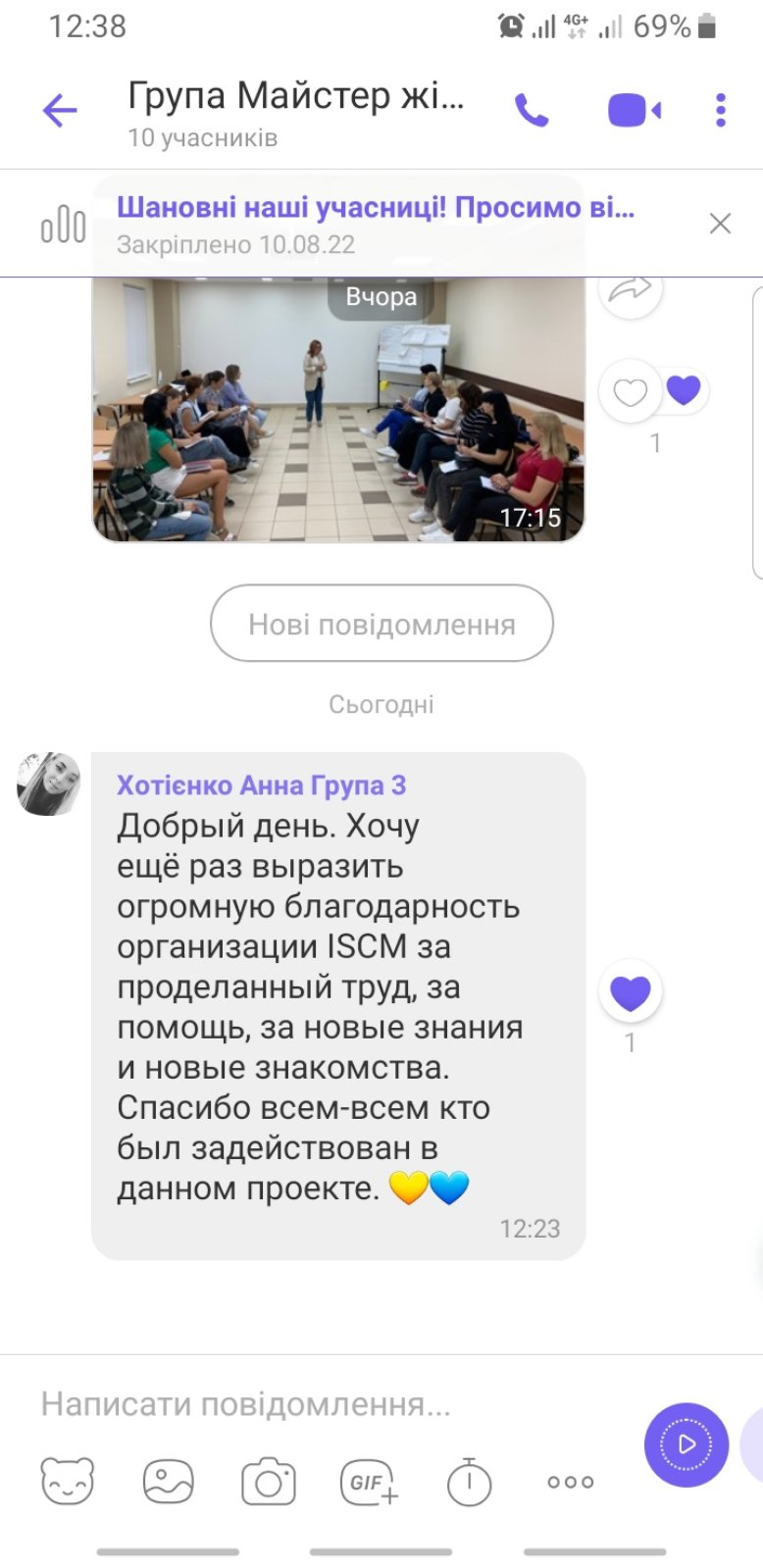This screenshot has height=1568, width=763.
Task: Open the three-dot overflow menu
Action: [x=721, y=111]
